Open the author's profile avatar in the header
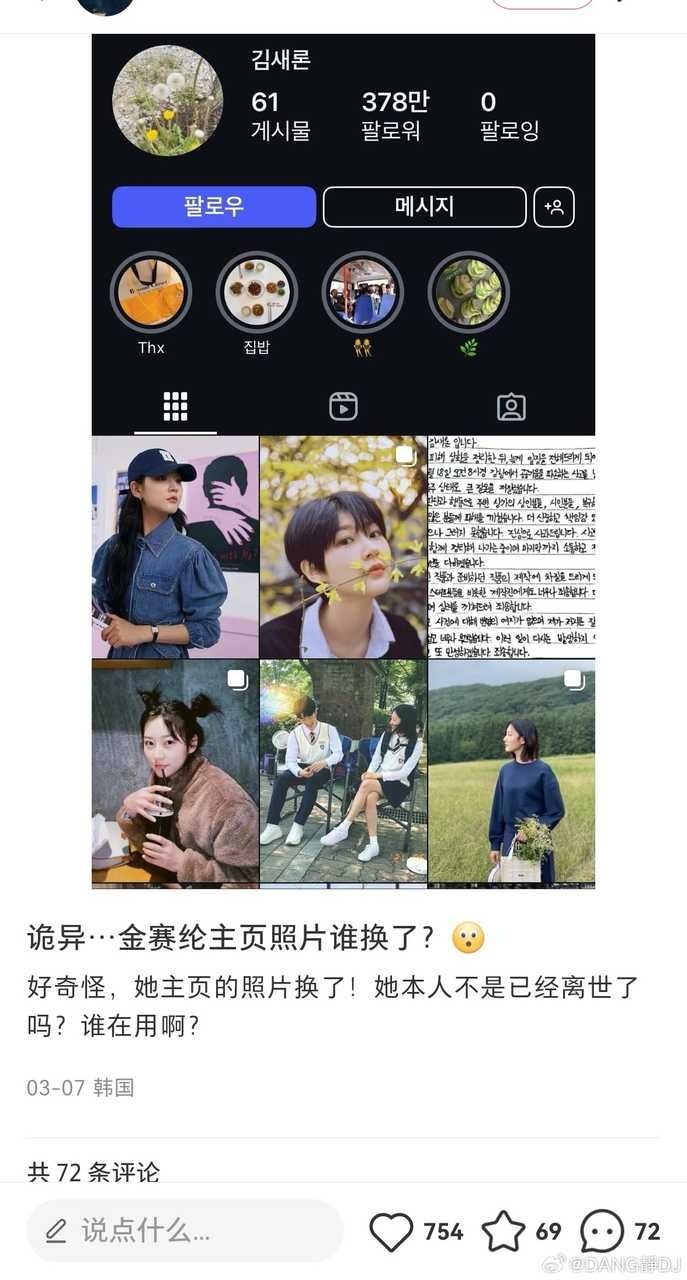687x1280 pixels. [x=105, y=5]
